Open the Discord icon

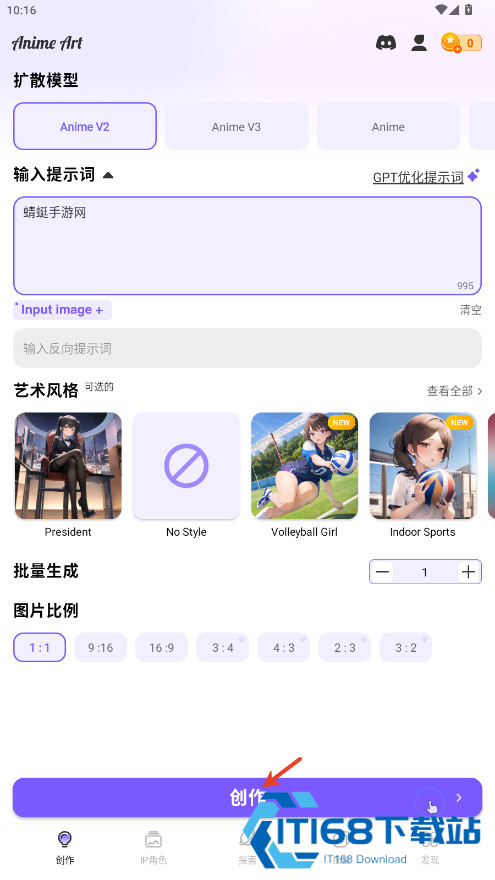tap(386, 43)
